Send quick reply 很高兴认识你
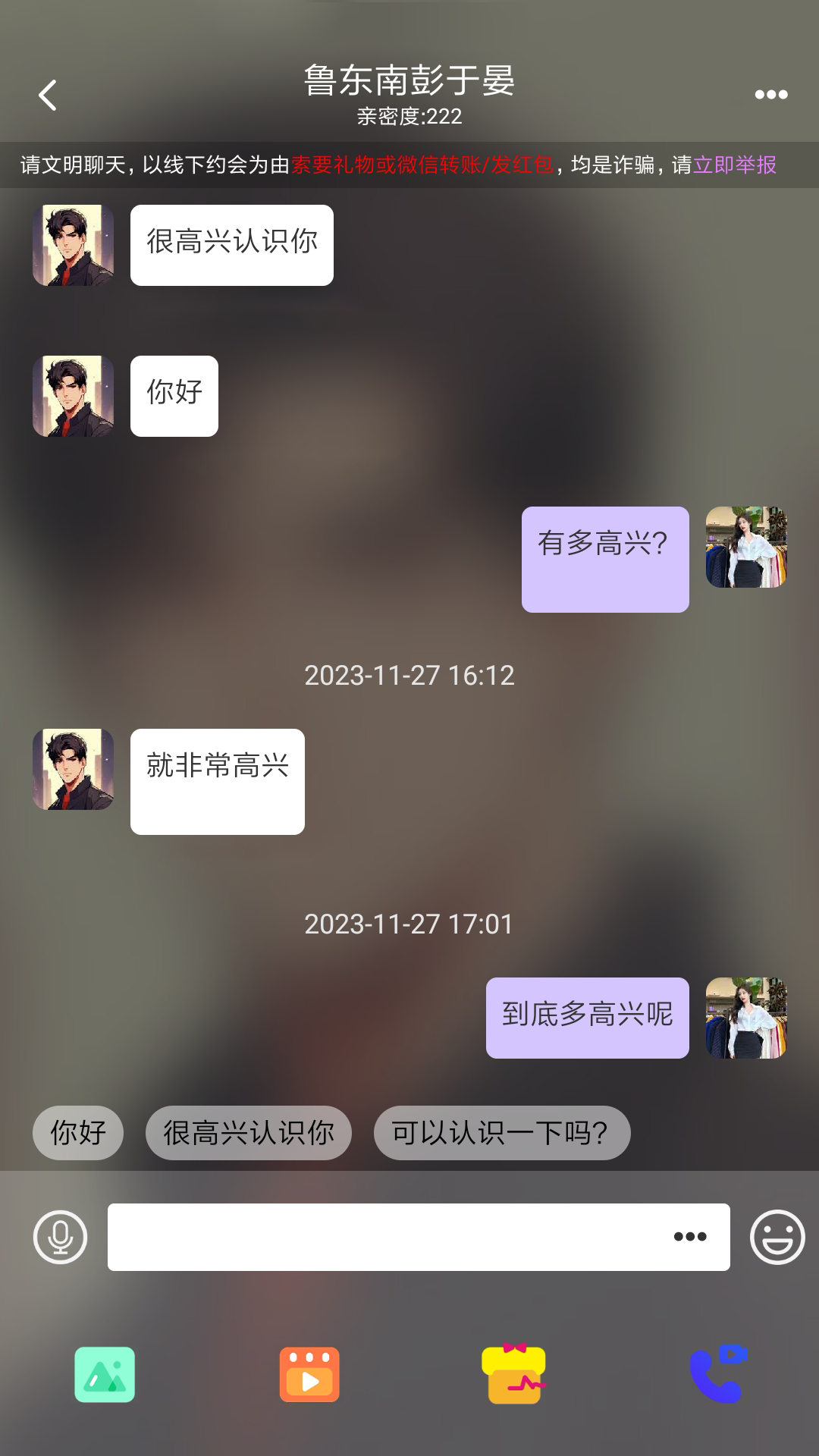This screenshot has height=1456, width=819. point(248,1133)
